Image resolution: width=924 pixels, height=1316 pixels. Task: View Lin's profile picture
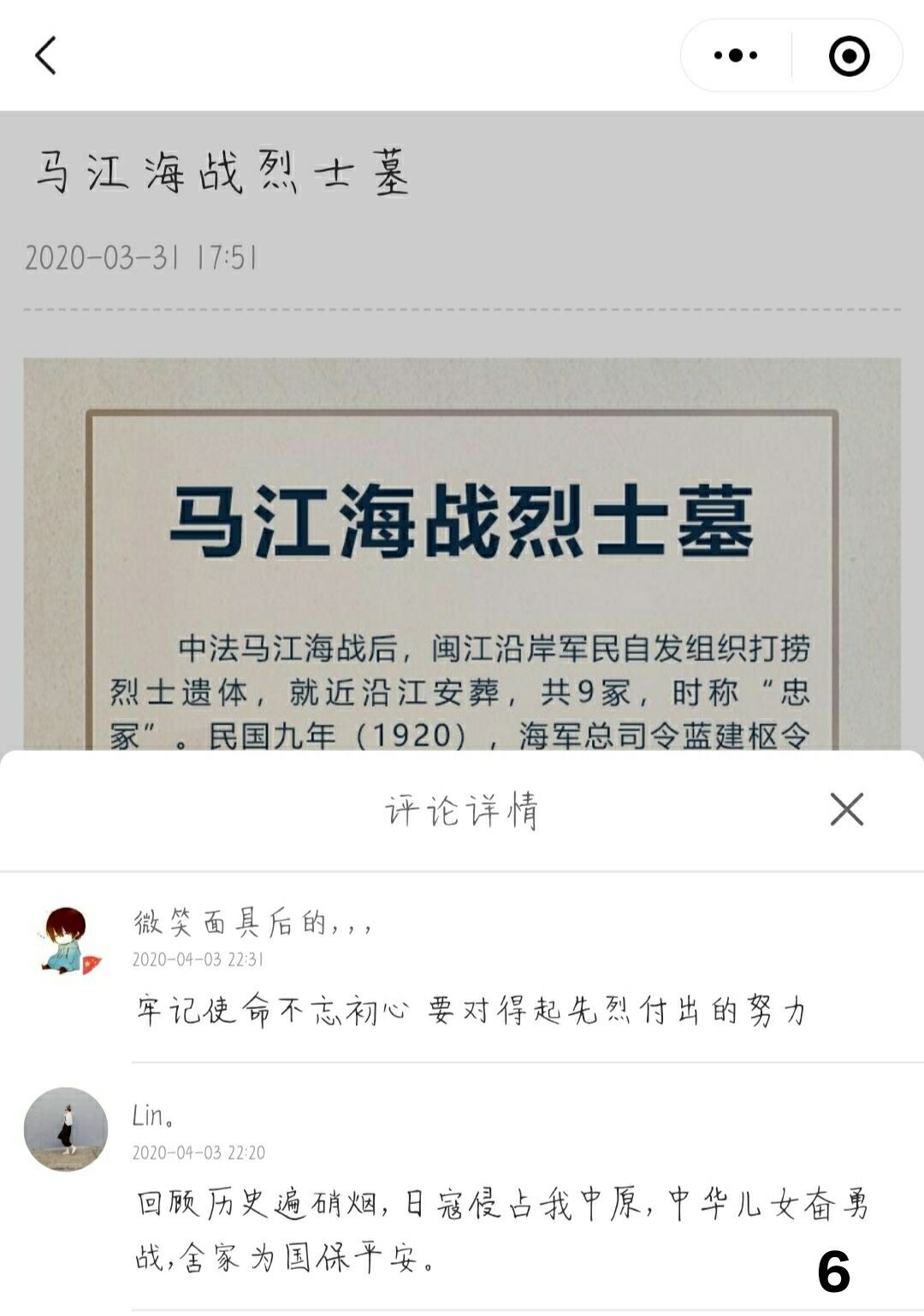tap(66, 1129)
